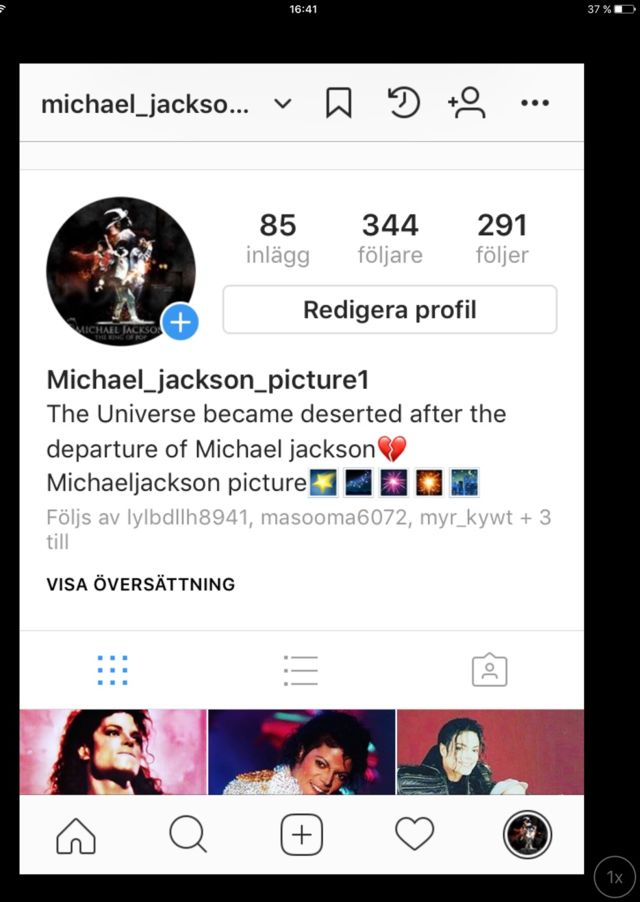
Task: Switch to tagged photos tab
Action: (x=489, y=670)
